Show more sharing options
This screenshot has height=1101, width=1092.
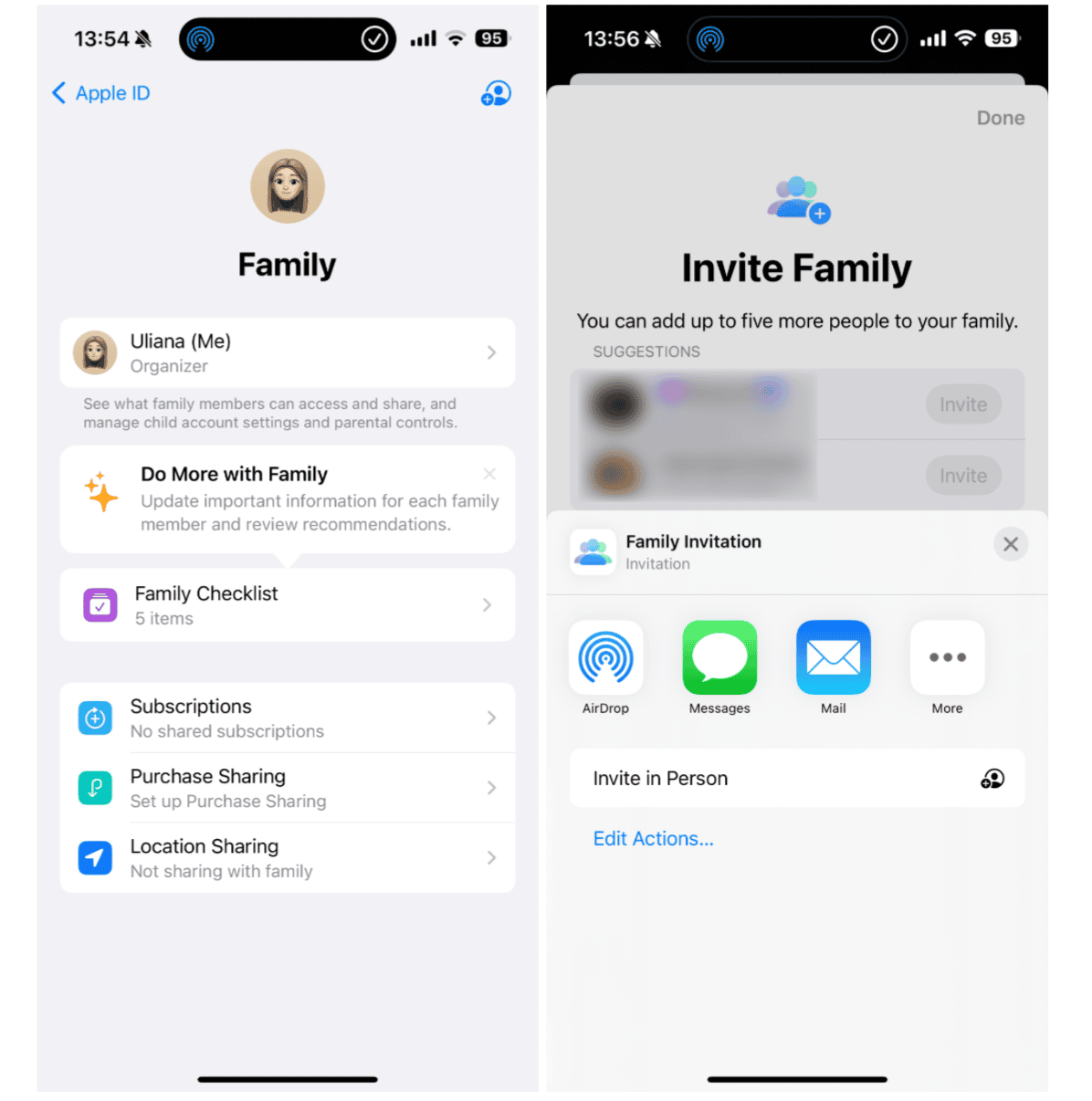click(x=947, y=658)
